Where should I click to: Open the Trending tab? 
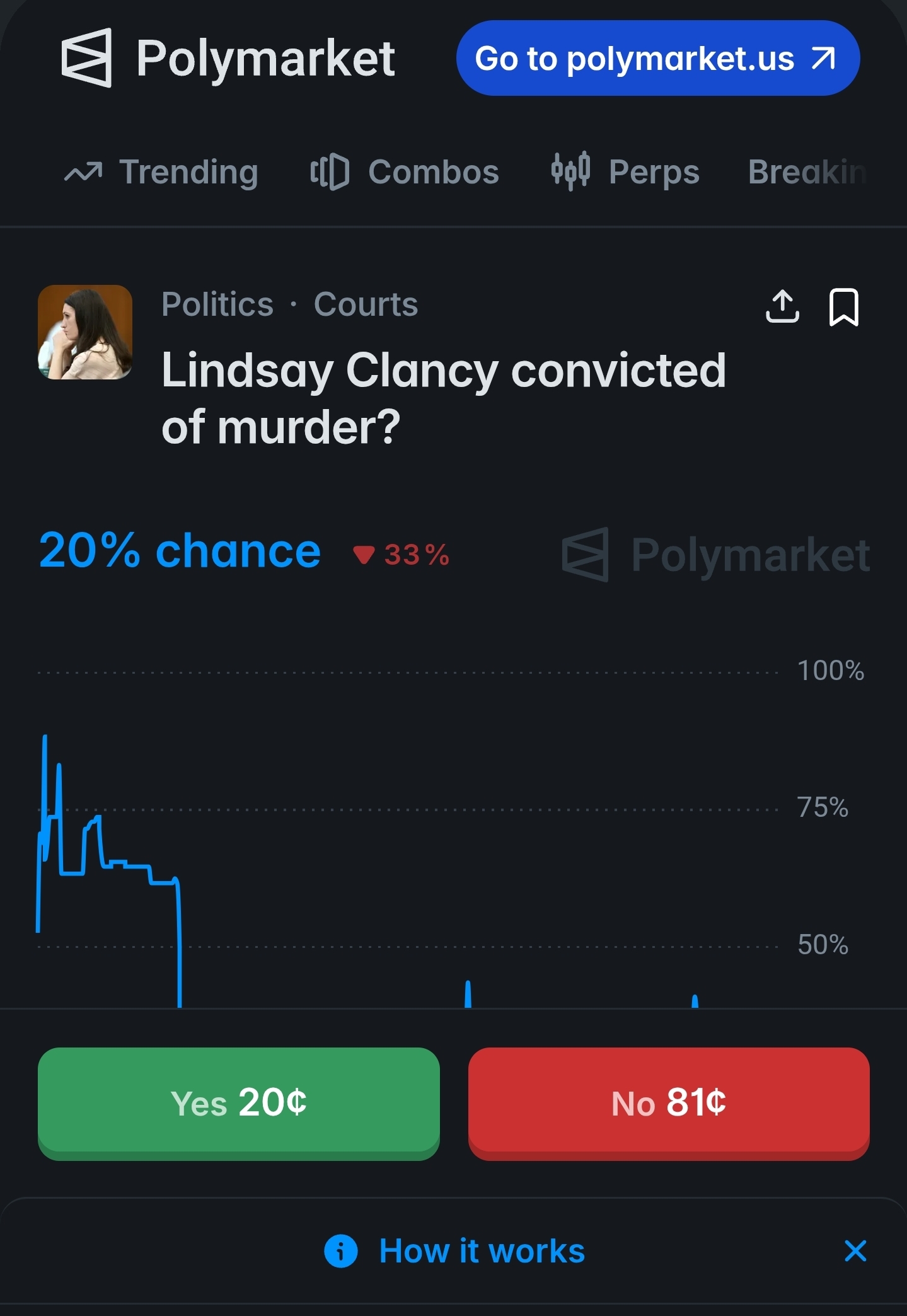[x=161, y=172]
